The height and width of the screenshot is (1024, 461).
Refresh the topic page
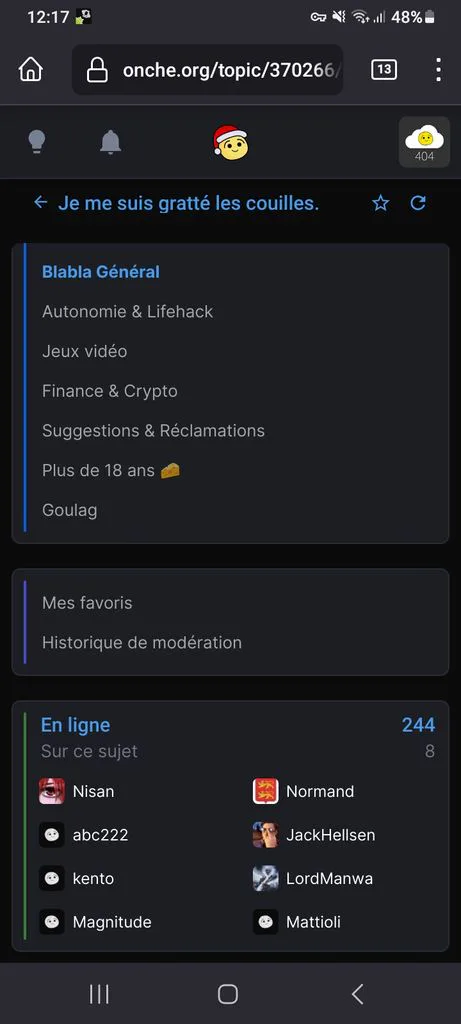(418, 203)
